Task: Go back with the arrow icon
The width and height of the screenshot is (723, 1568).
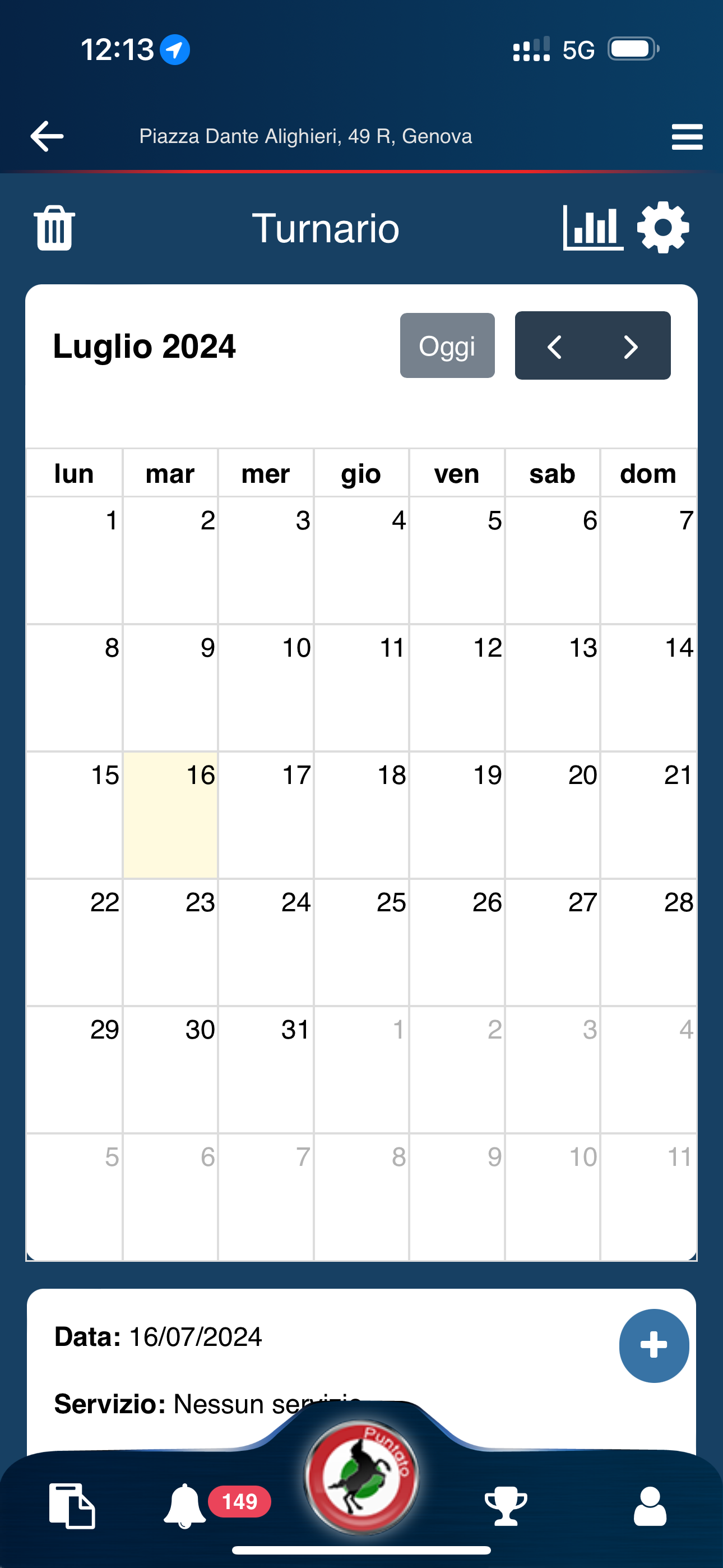Action: click(x=47, y=136)
